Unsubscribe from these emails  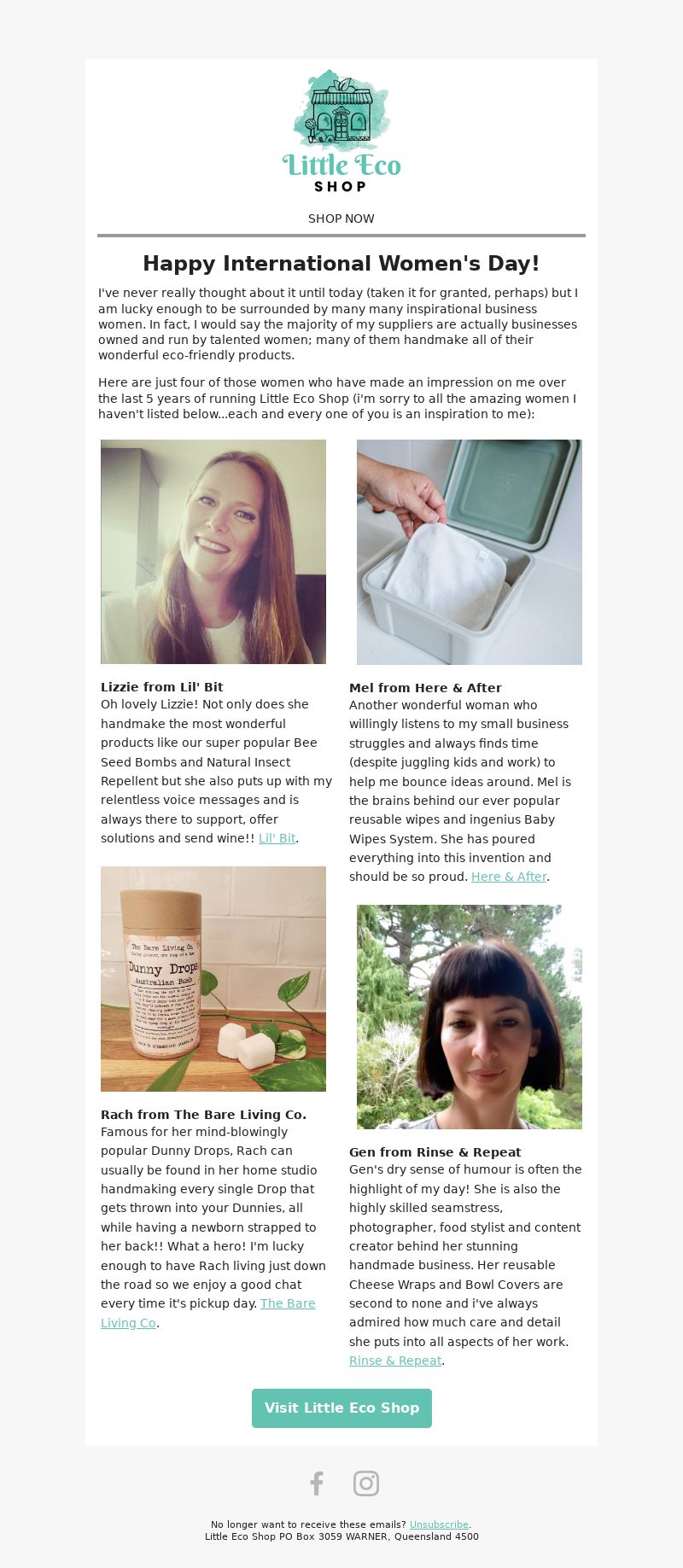[439, 1524]
